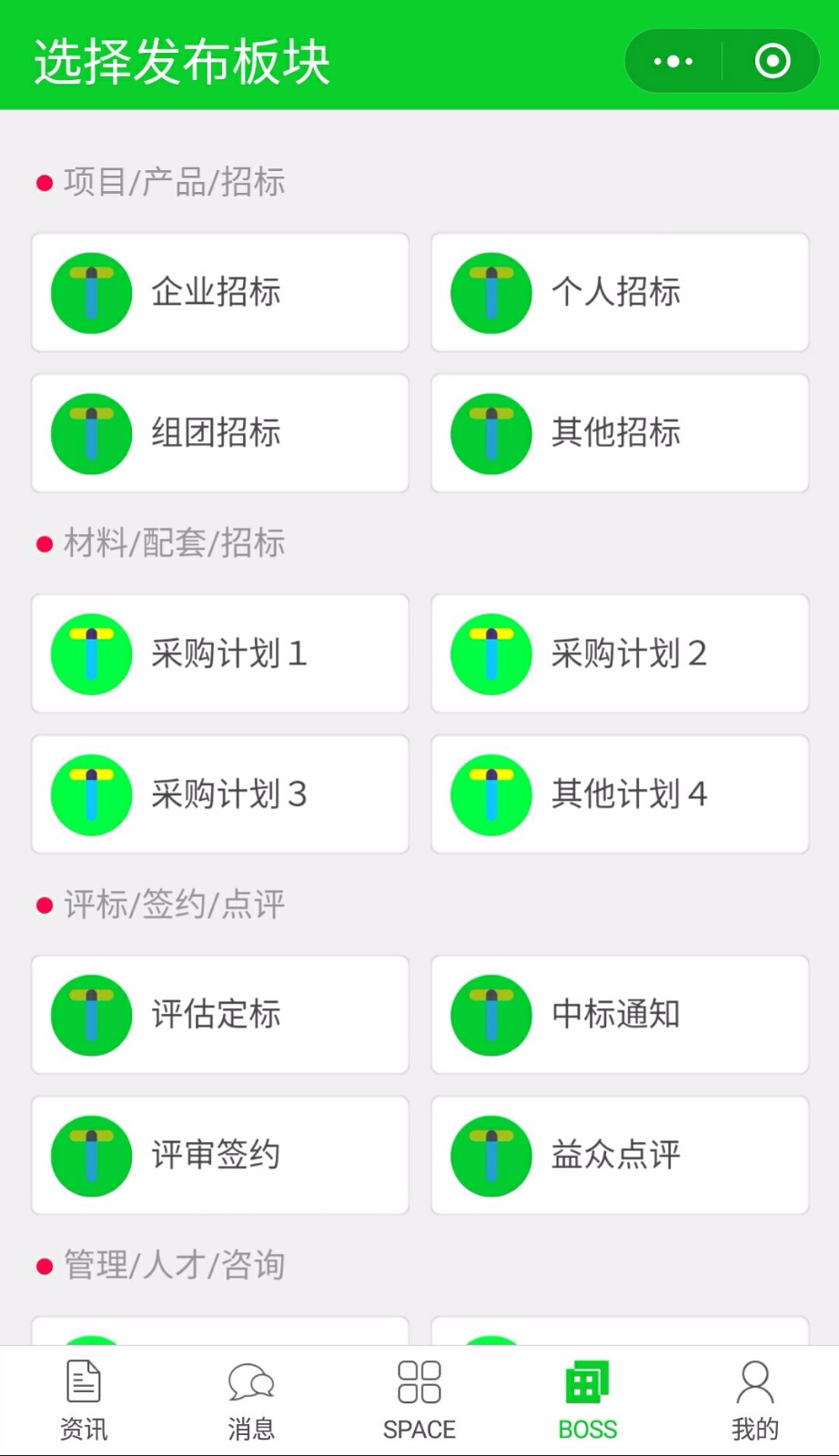Open 采购计划 3
The image size is (839, 1456).
[x=220, y=794]
